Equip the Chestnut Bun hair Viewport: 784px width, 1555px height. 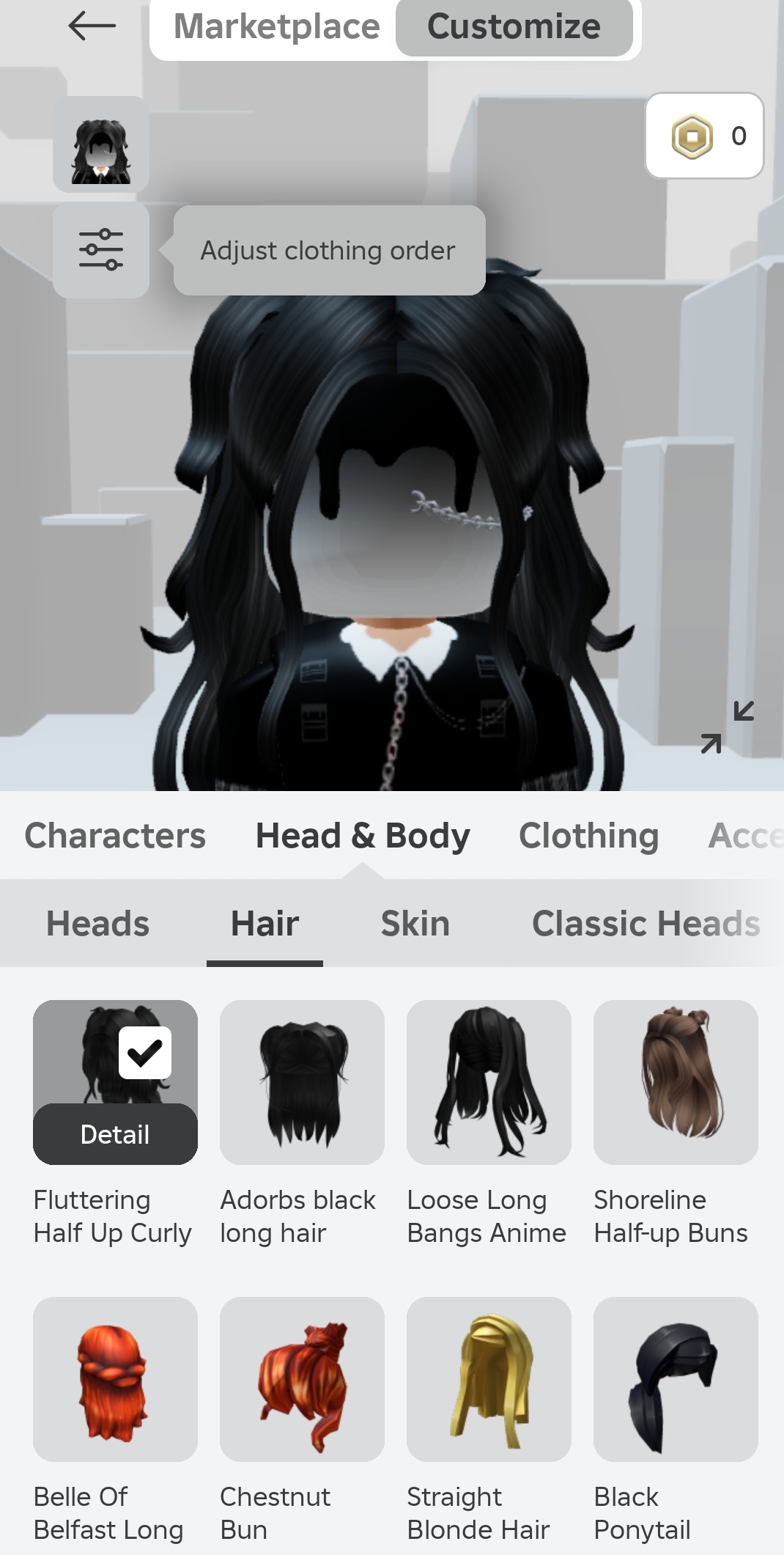tap(302, 1379)
